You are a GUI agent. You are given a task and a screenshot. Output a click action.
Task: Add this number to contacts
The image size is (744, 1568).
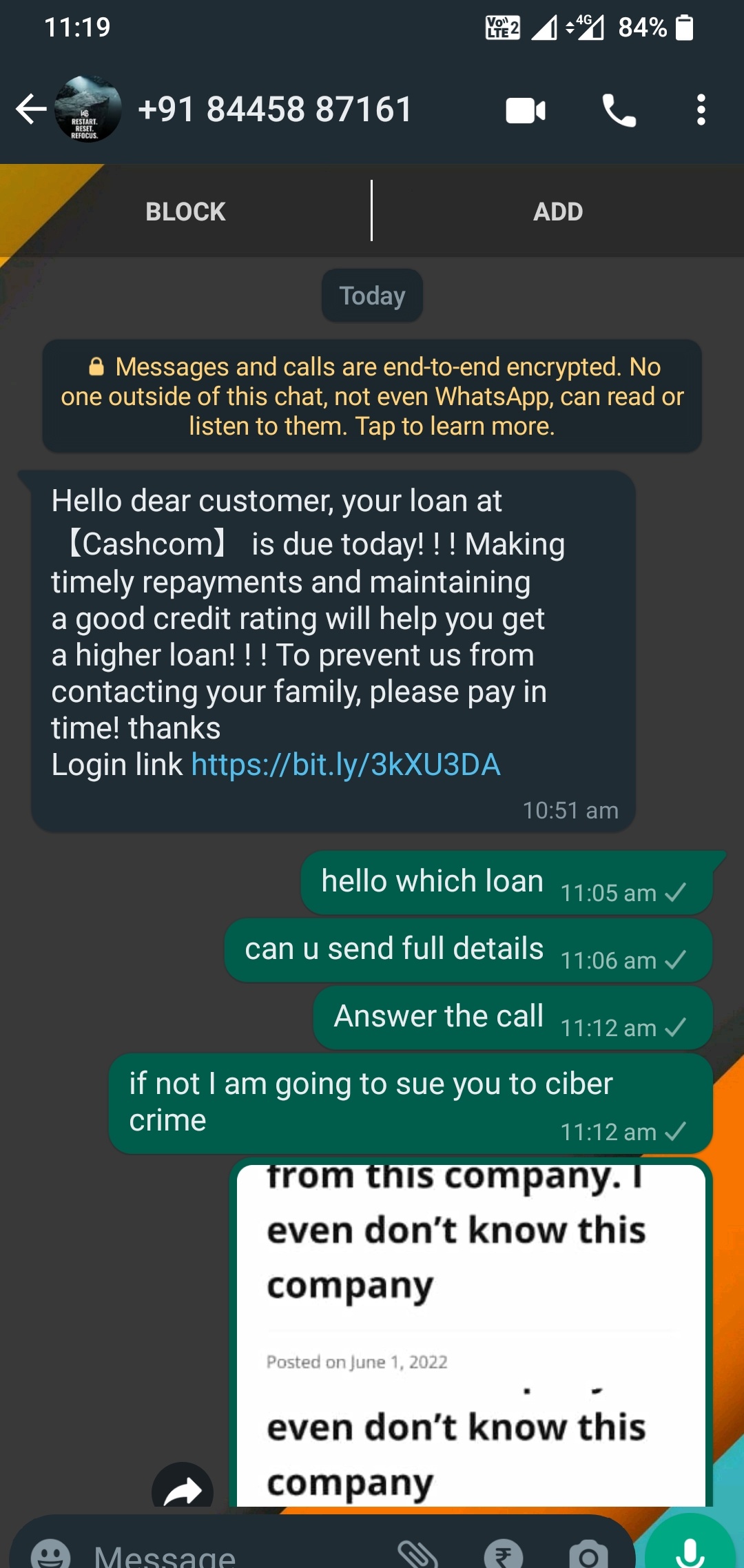tap(558, 212)
